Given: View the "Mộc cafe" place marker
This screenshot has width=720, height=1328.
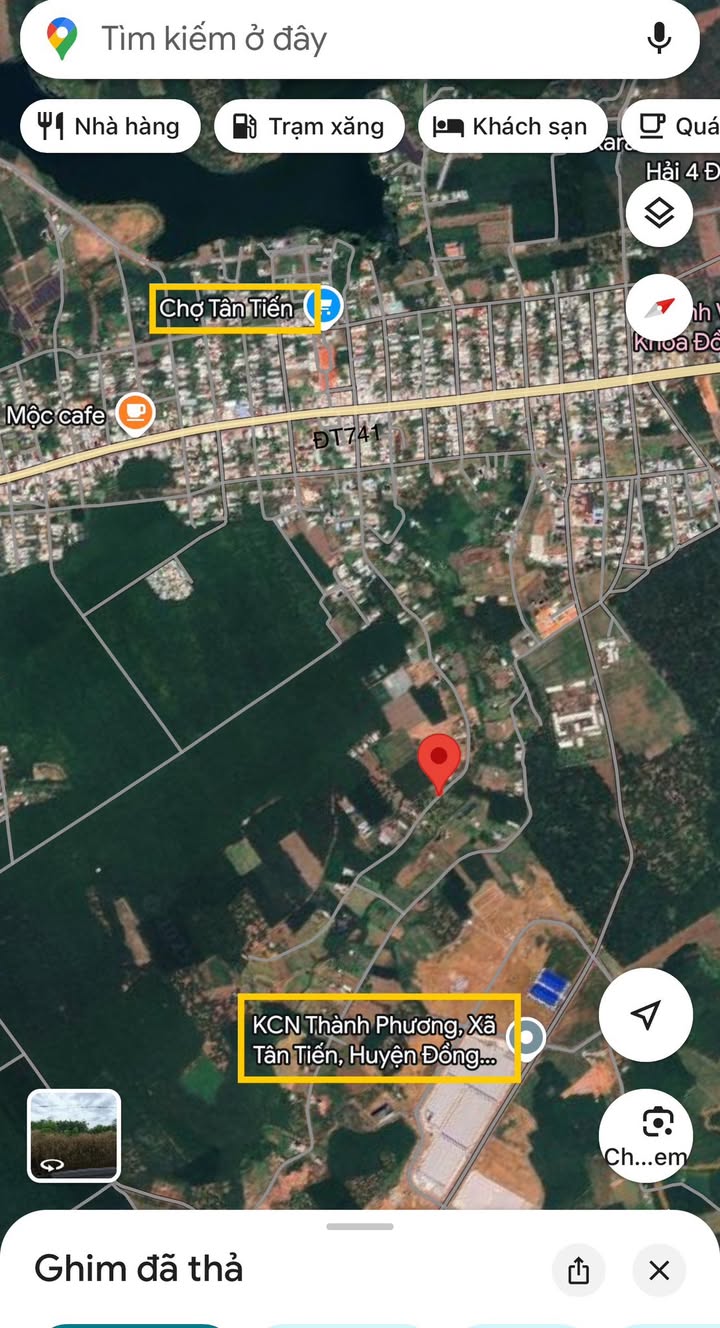Looking at the screenshot, I should point(135,412).
